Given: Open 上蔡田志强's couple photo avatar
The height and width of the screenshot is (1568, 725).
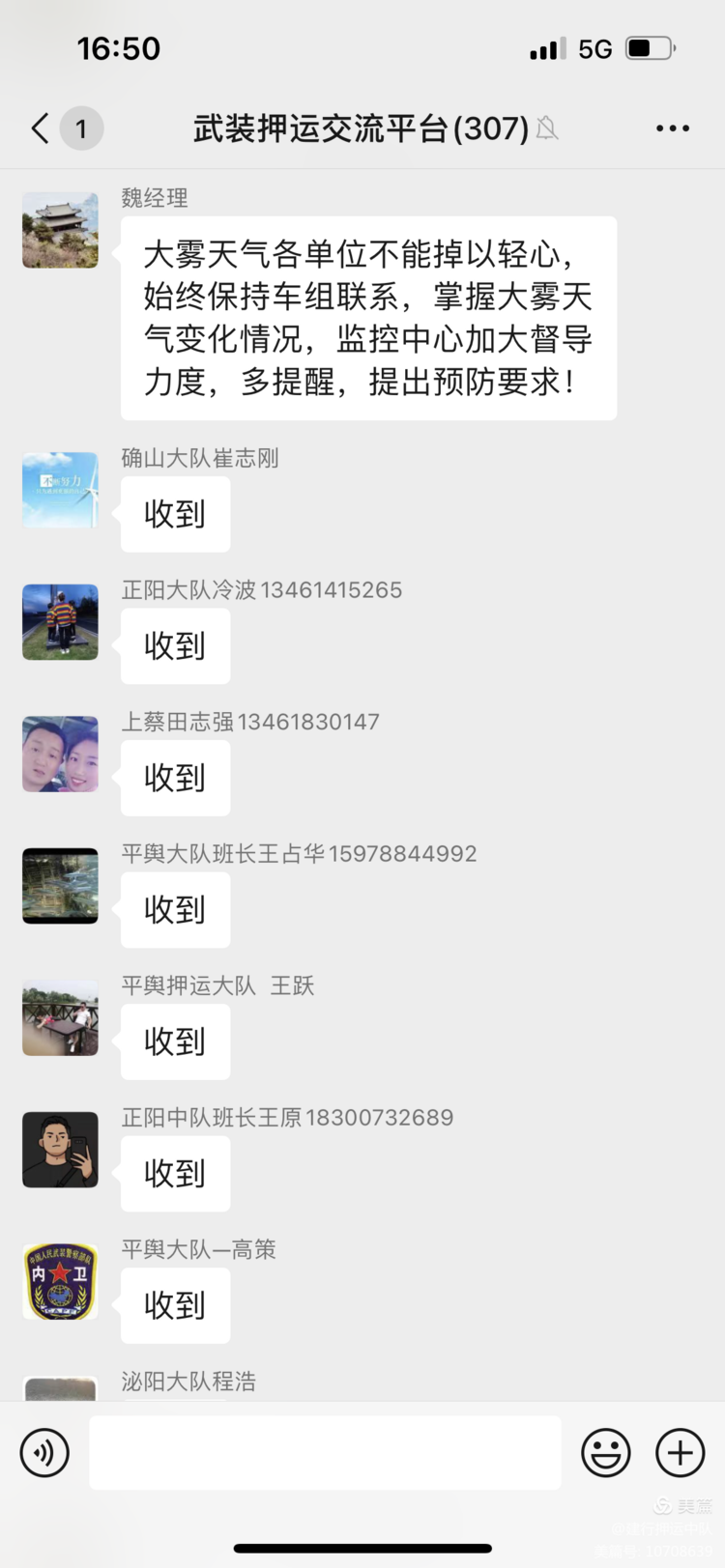Looking at the screenshot, I should tap(60, 754).
